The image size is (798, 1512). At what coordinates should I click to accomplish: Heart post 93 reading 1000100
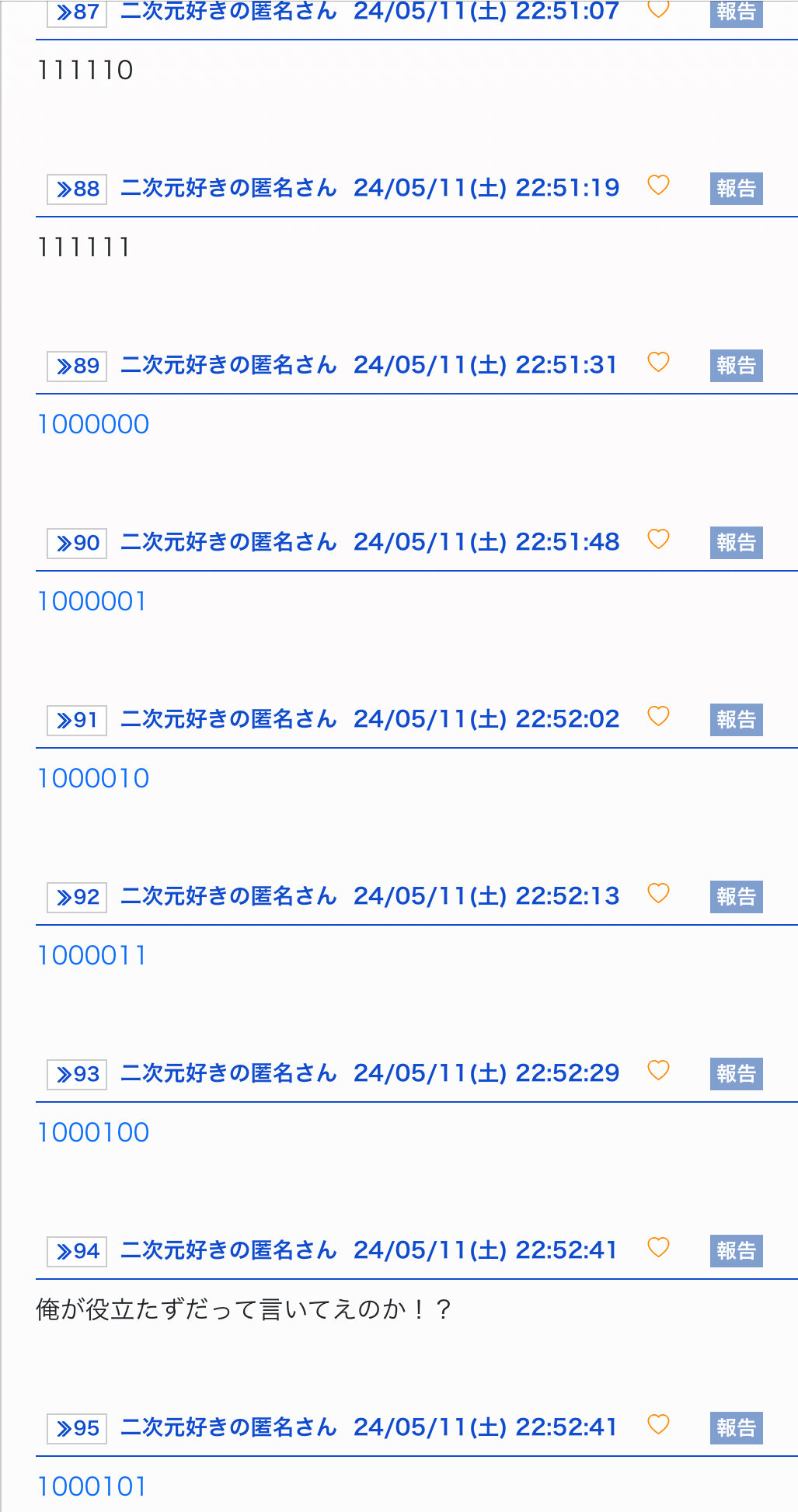point(658,1071)
